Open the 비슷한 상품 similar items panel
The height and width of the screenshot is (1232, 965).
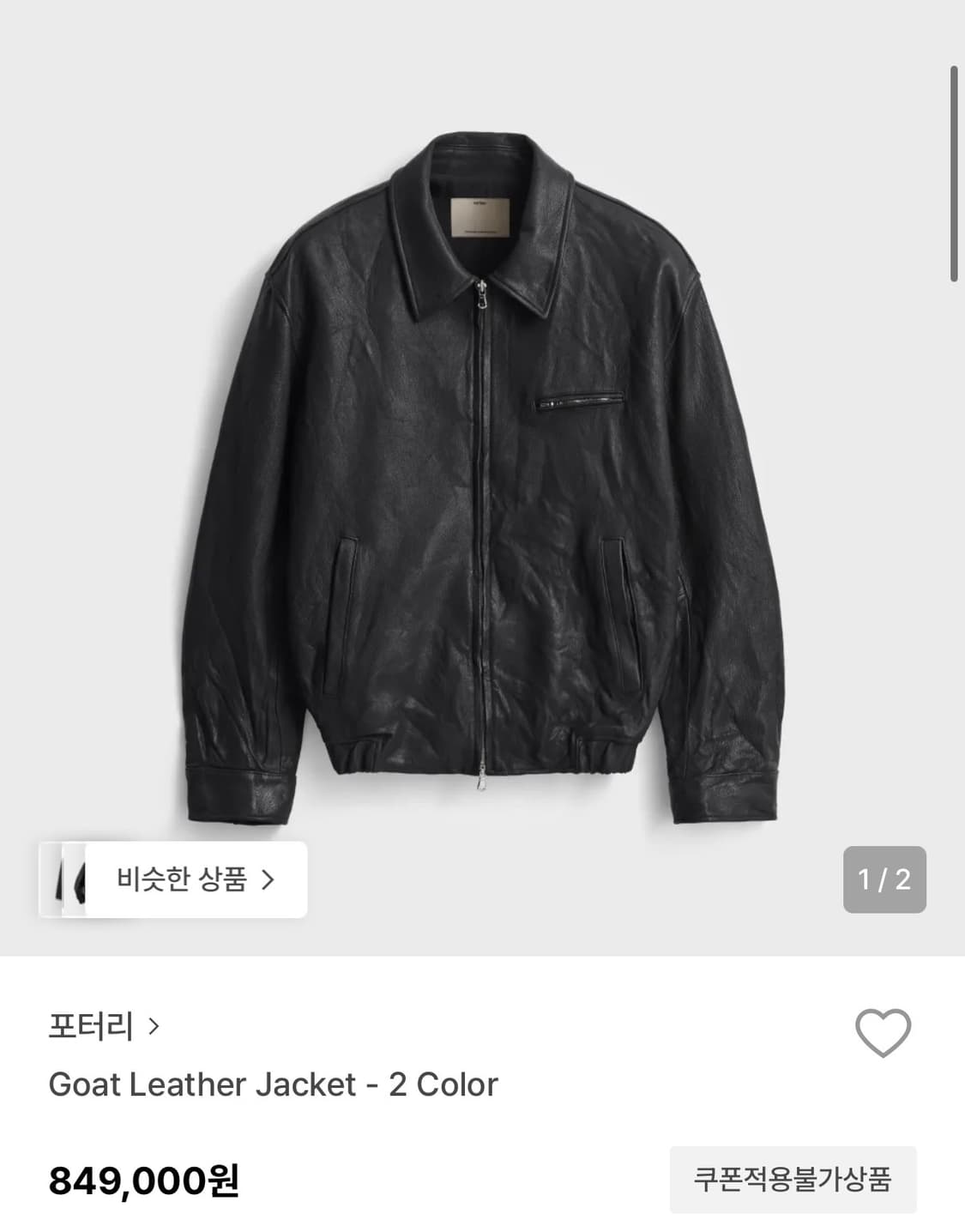(180, 878)
